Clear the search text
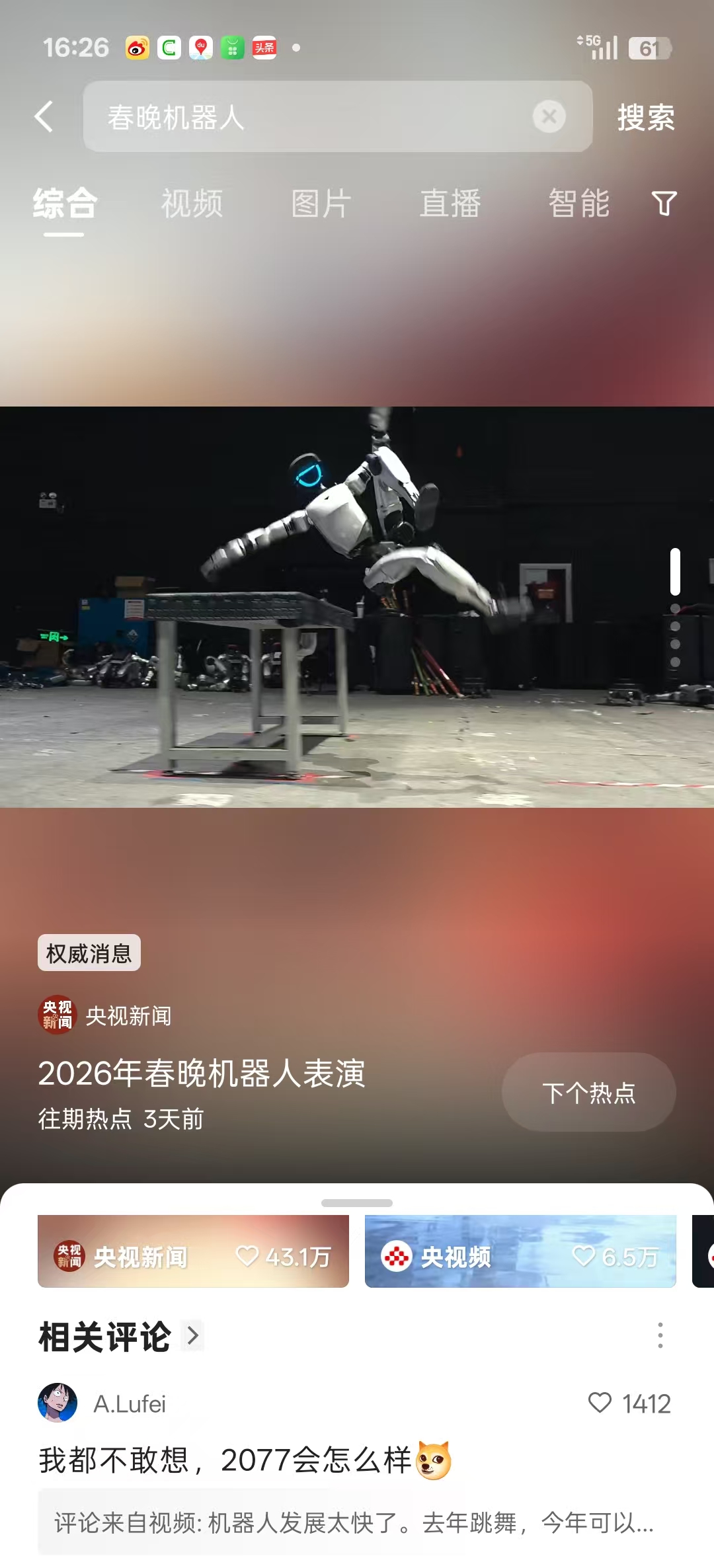 [x=549, y=117]
